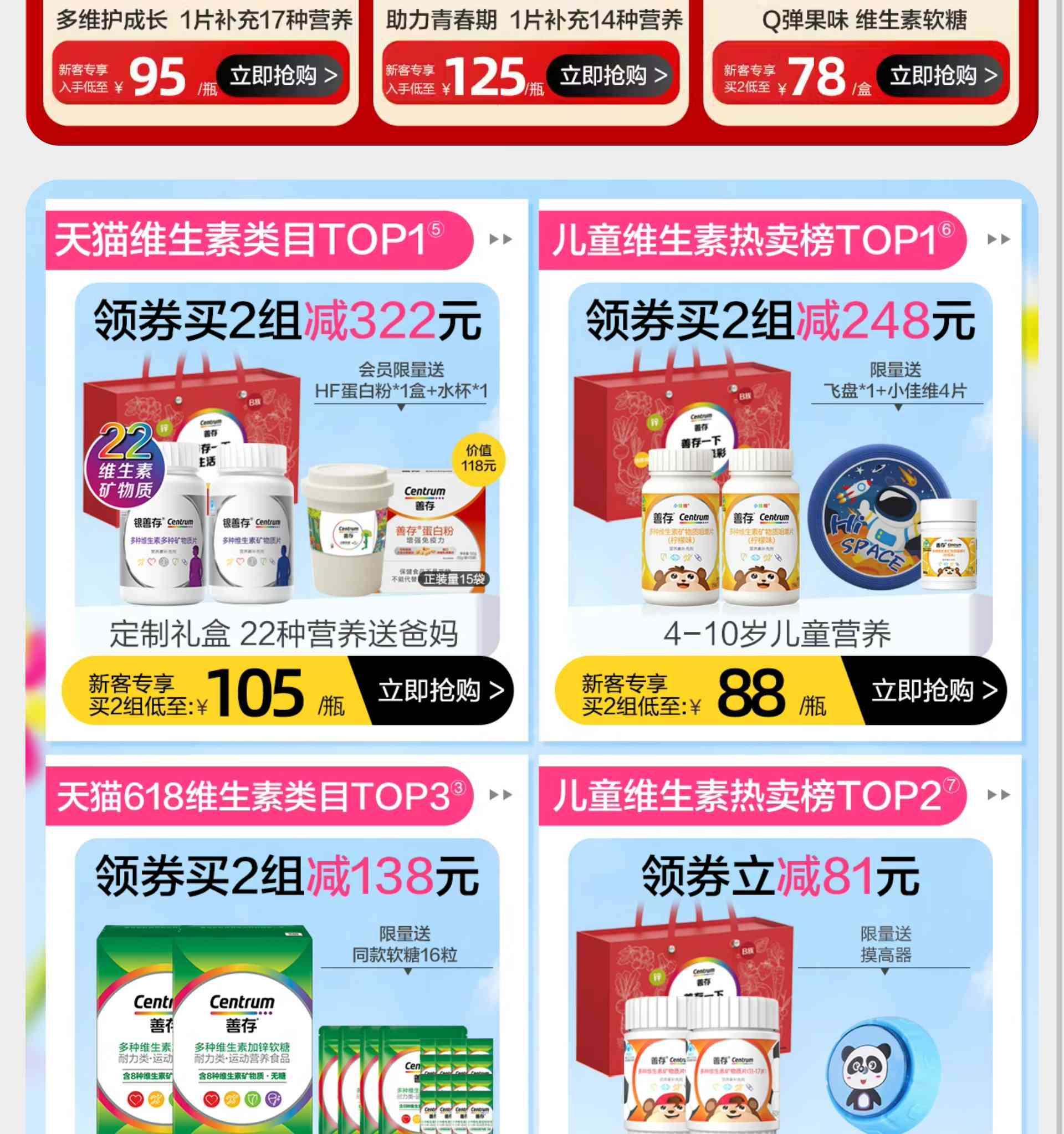Viewport: 1064px width, 1134px height.
Task: Open the 领券买2组减322元 product card
Action: click(x=287, y=468)
